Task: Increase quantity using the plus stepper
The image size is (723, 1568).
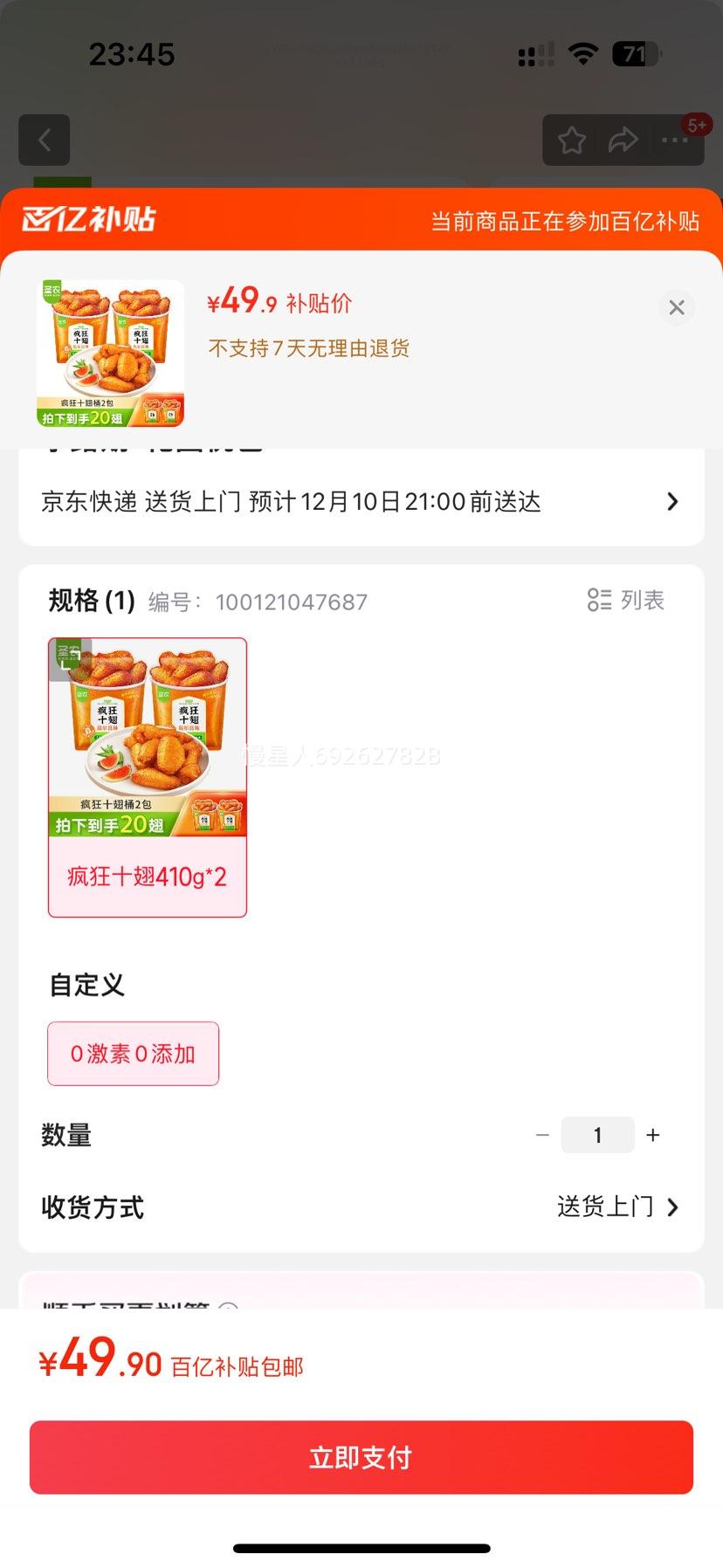Action: point(652,1134)
